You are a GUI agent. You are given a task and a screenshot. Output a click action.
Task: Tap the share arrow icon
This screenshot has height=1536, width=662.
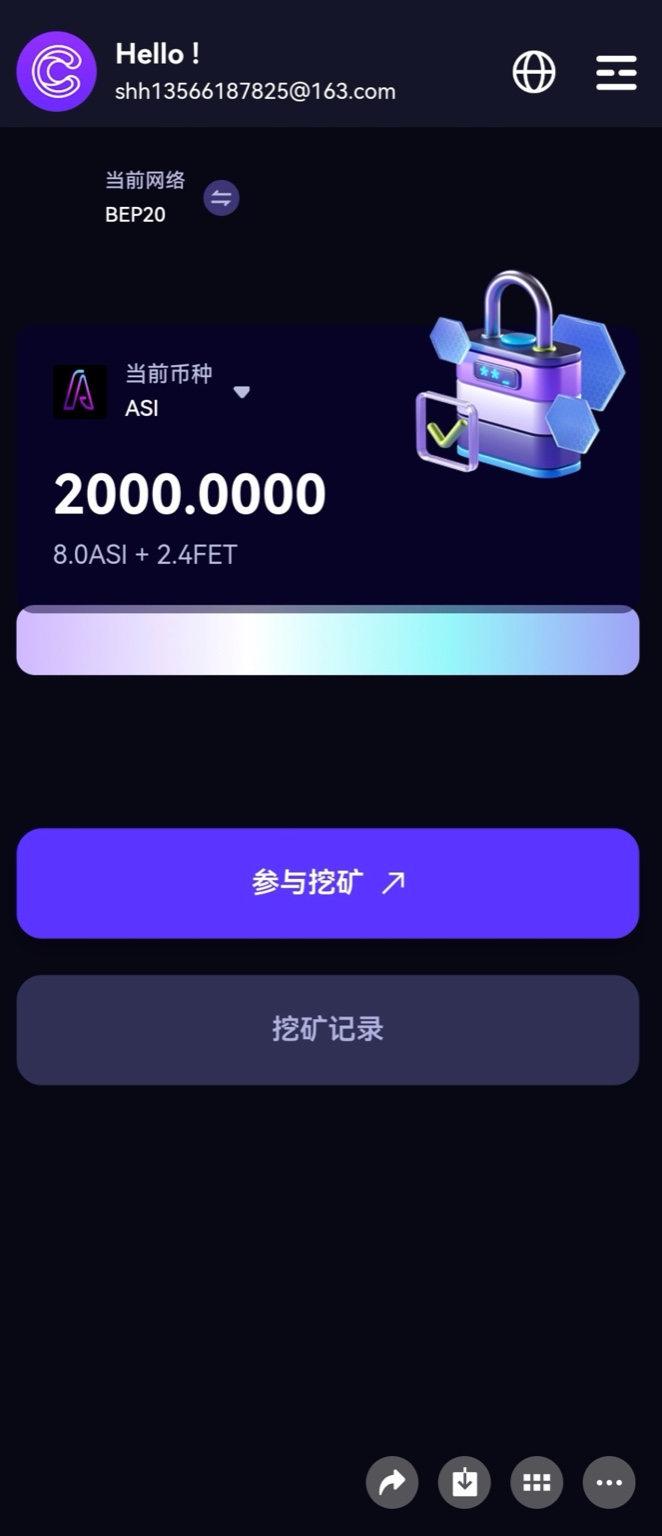(392, 1482)
